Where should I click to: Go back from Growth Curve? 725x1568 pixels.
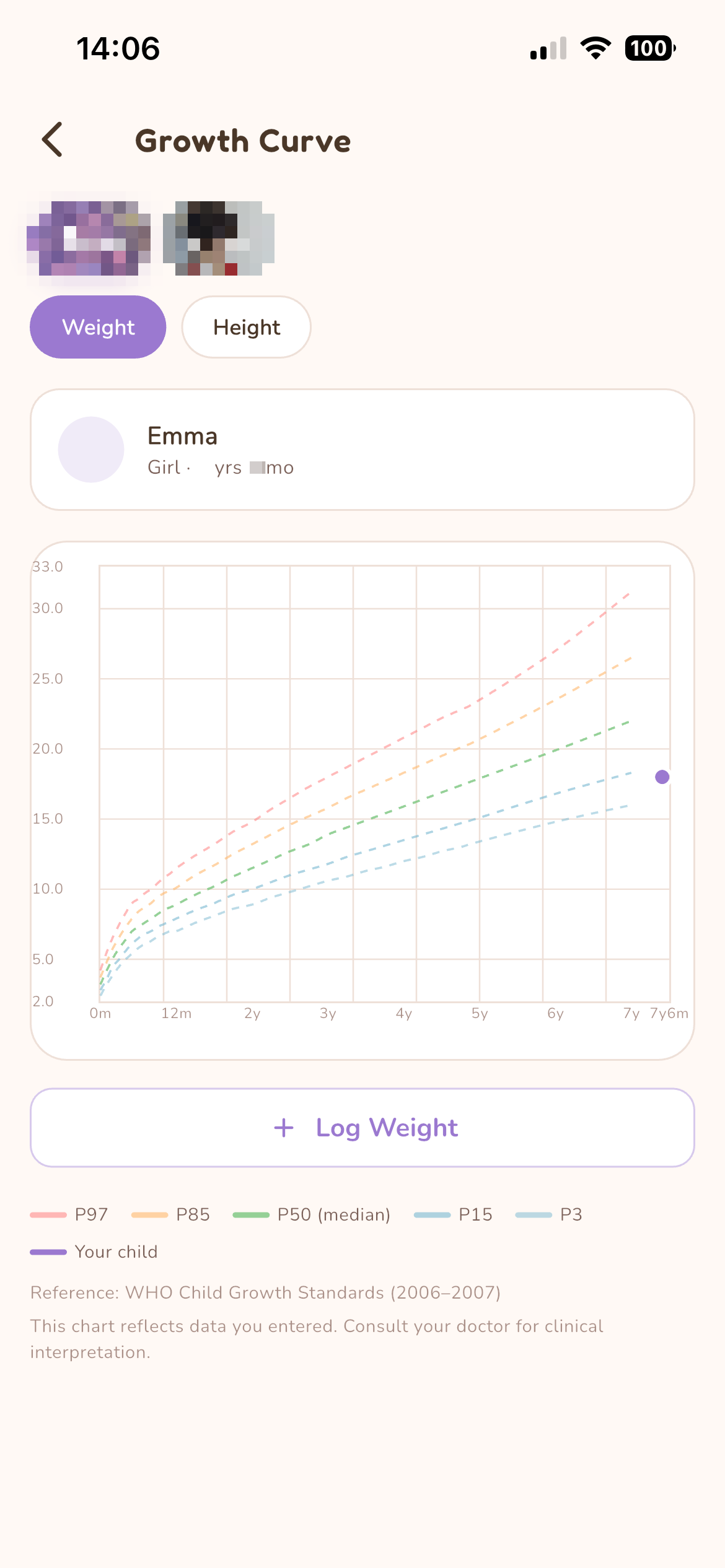53,140
